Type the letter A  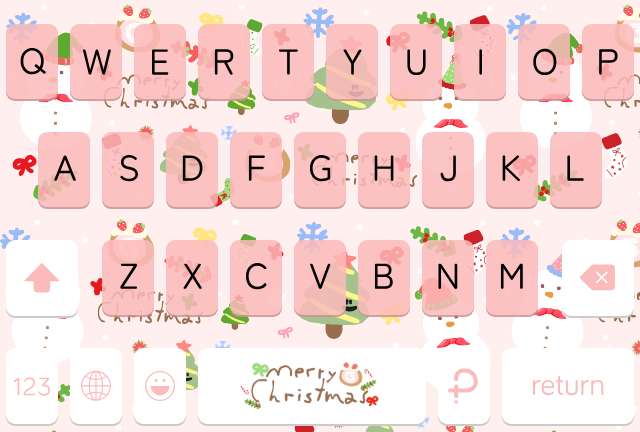pyautogui.click(x=64, y=169)
